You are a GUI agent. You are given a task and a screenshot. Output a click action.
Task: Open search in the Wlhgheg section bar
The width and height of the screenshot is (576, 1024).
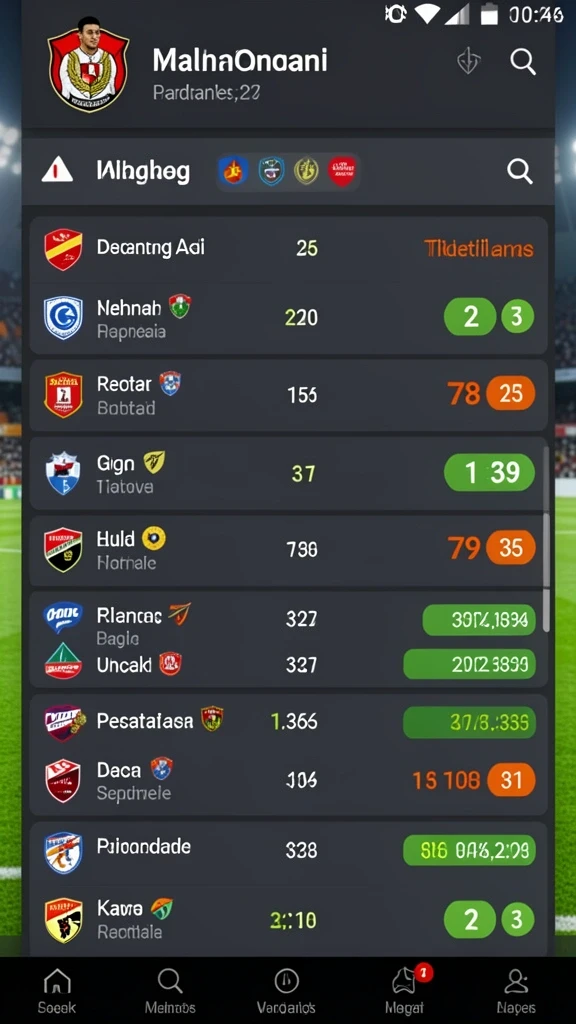[x=520, y=171]
